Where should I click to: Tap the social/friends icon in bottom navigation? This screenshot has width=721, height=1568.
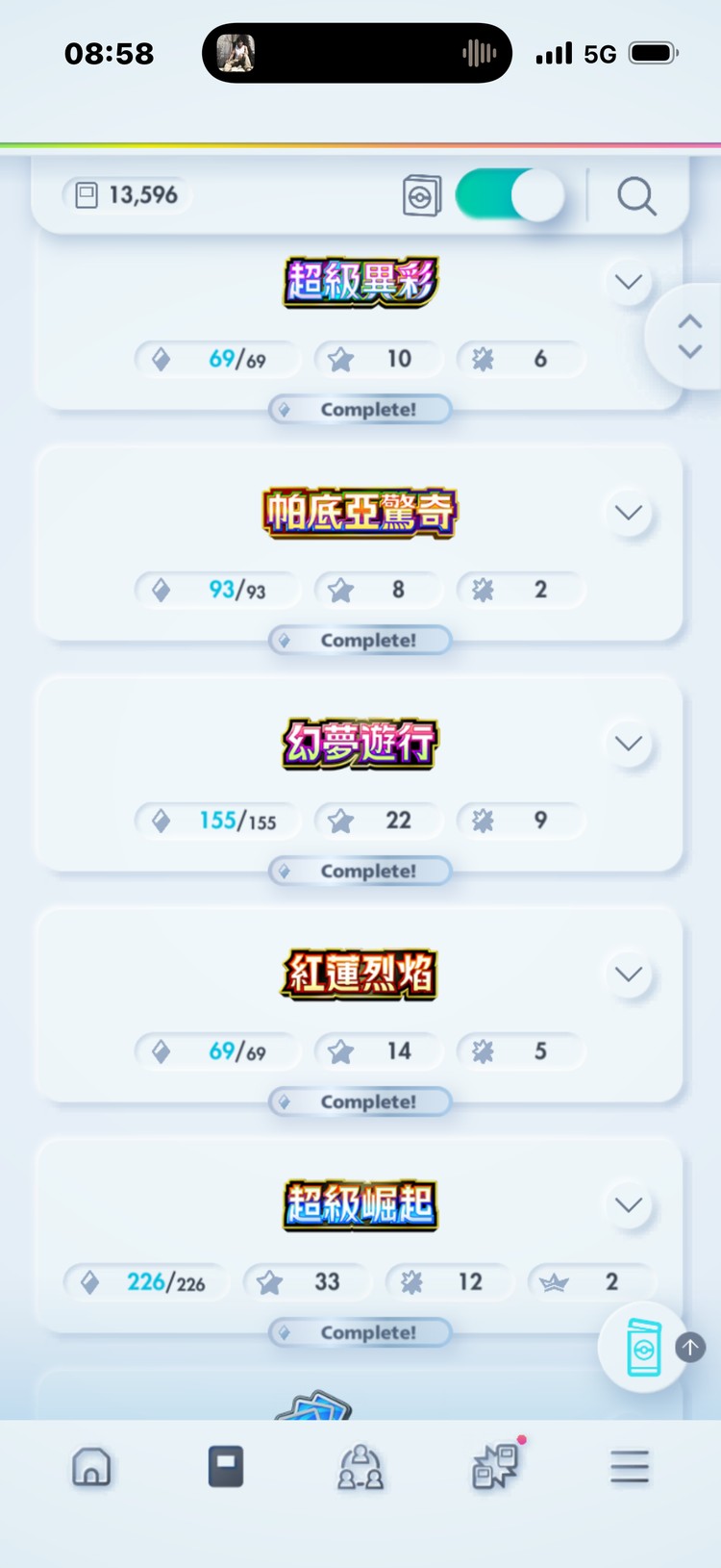pyautogui.click(x=360, y=1466)
